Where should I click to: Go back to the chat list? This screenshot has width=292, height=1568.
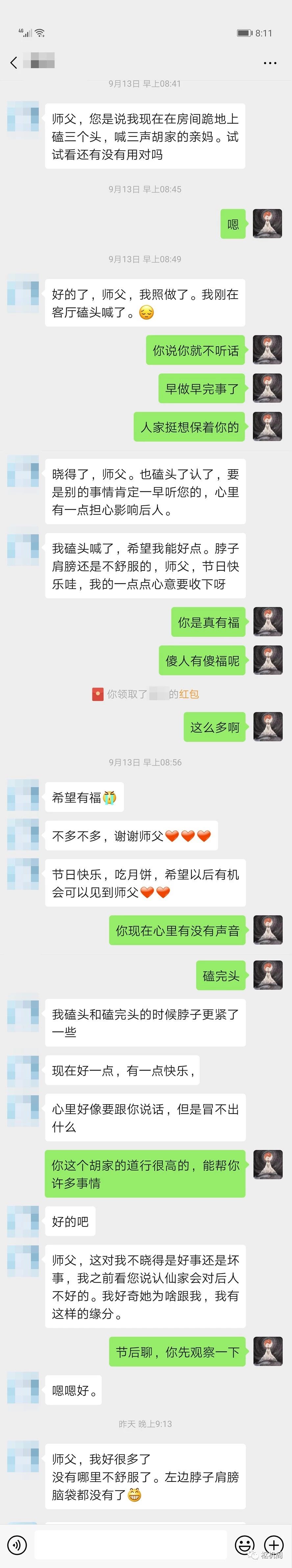coord(13,62)
